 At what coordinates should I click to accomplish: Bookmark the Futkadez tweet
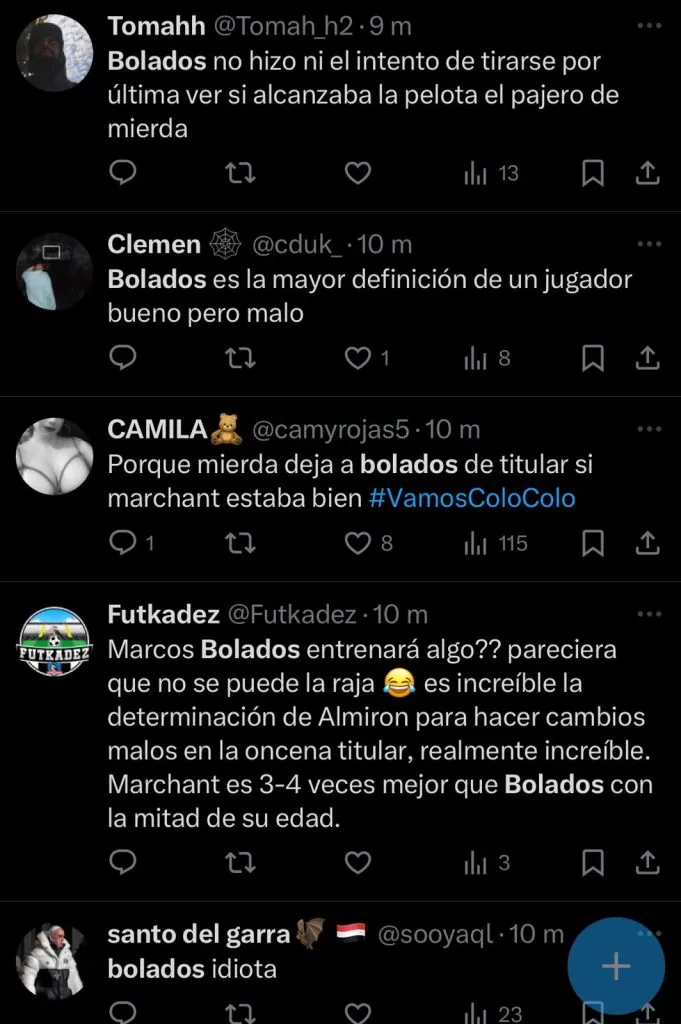(x=593, y=862)
